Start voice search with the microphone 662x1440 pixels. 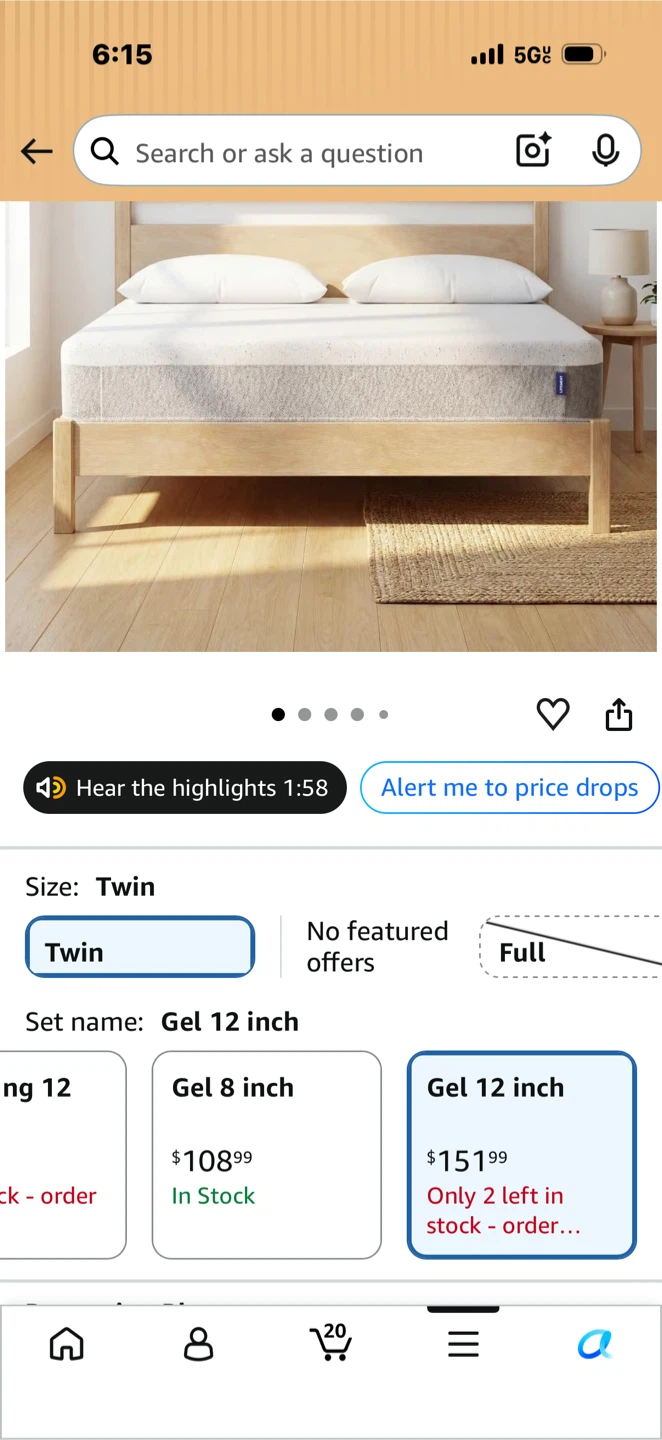pyautogui.click(x=605, y=151)
